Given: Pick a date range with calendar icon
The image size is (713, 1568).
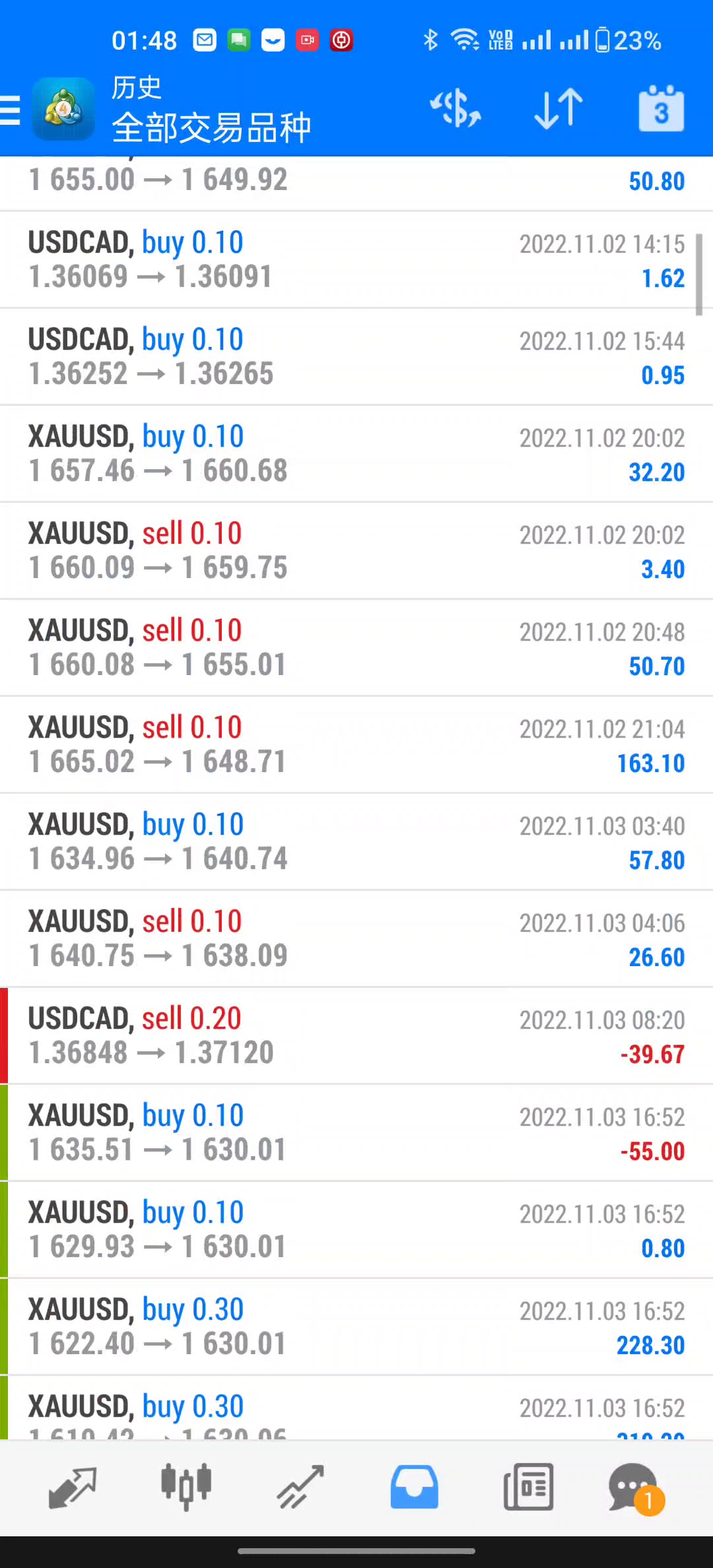Looking at the screenshot, I should [x=661, y=109].
